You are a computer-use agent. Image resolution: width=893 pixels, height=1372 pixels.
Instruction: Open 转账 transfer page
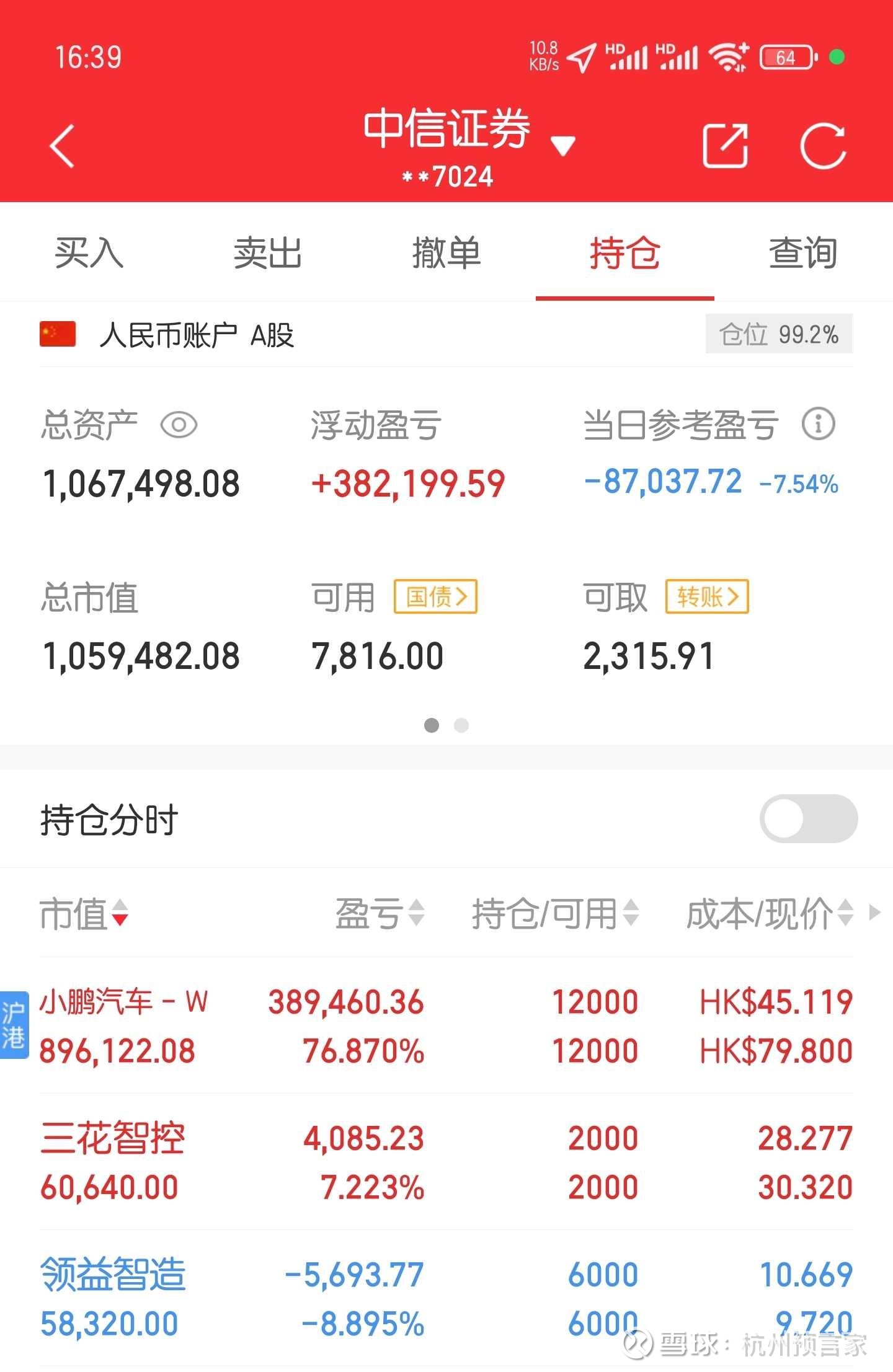[x=706, y=596]
